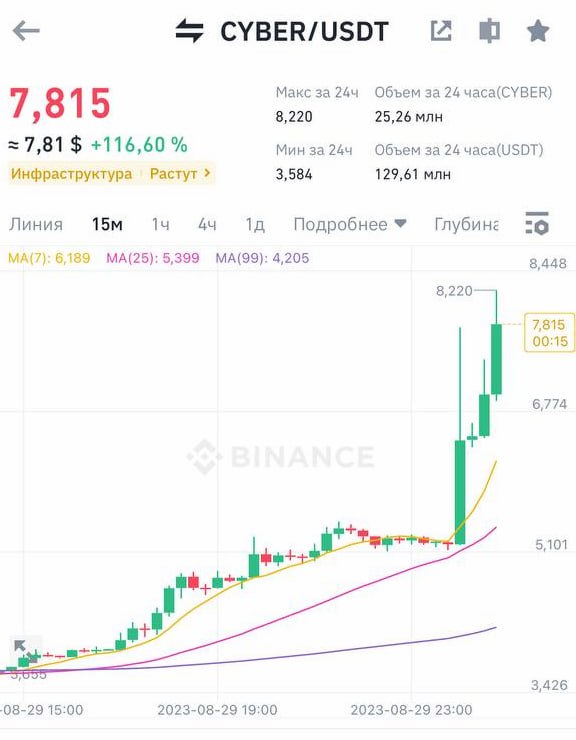Expand the chart to fullscreen
The height and width of the screenshot is (740, 576).
(25, 651)
